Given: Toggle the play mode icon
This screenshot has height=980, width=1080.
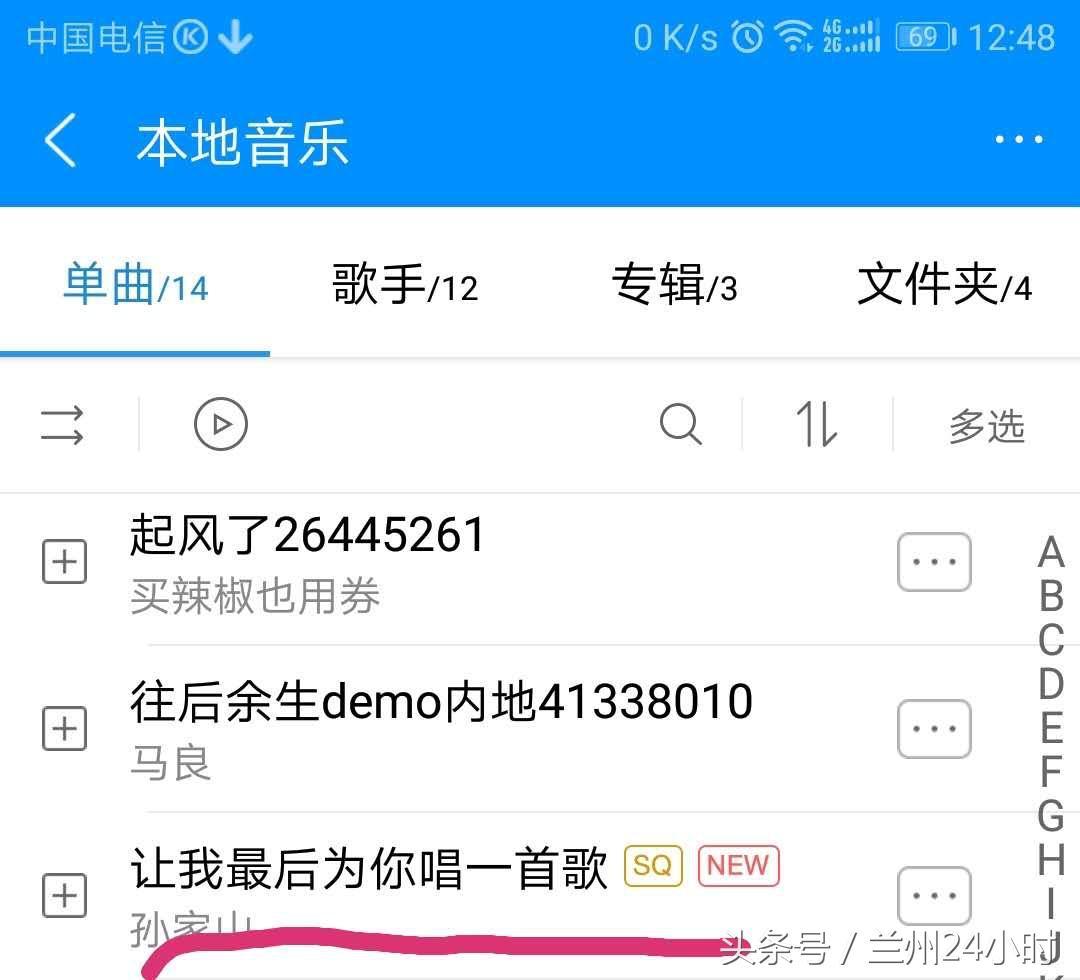Looking at the screenshot, I should pyautogui.click(x=63, y=425).
